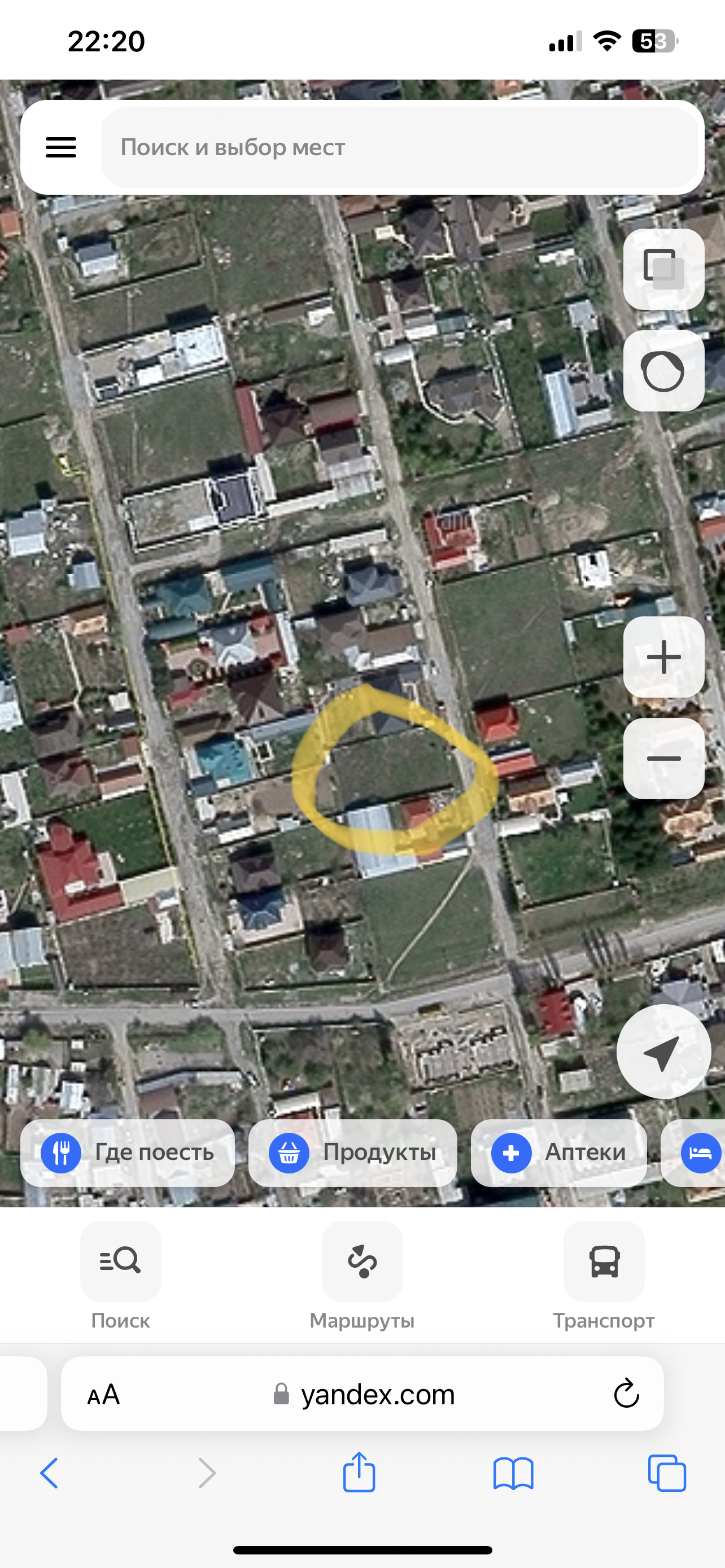Show all Safari tabs

click(x=667, y=1473)
